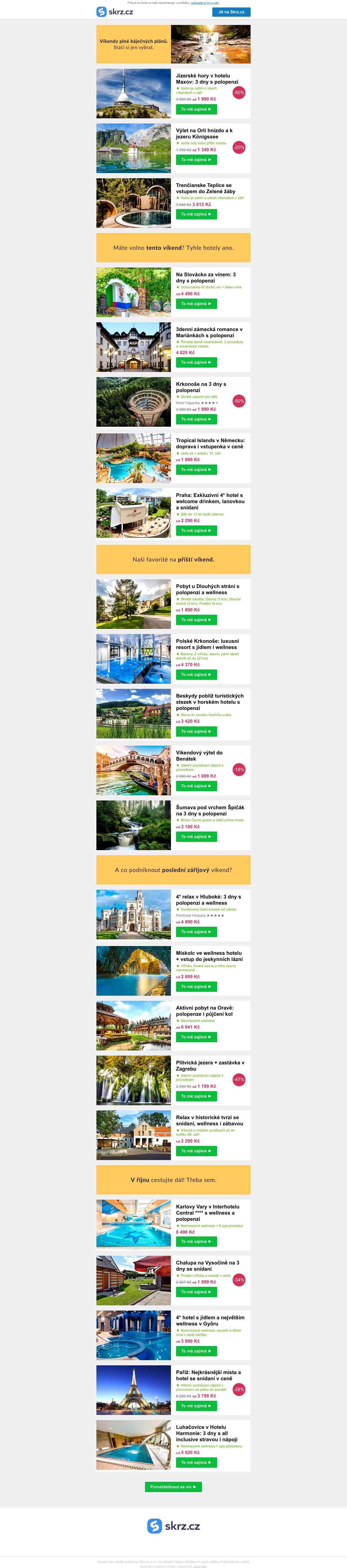Open the Polské Krkonoše pool photo
This screenshot has height=1568, width=347.
(x=133, y=659)
